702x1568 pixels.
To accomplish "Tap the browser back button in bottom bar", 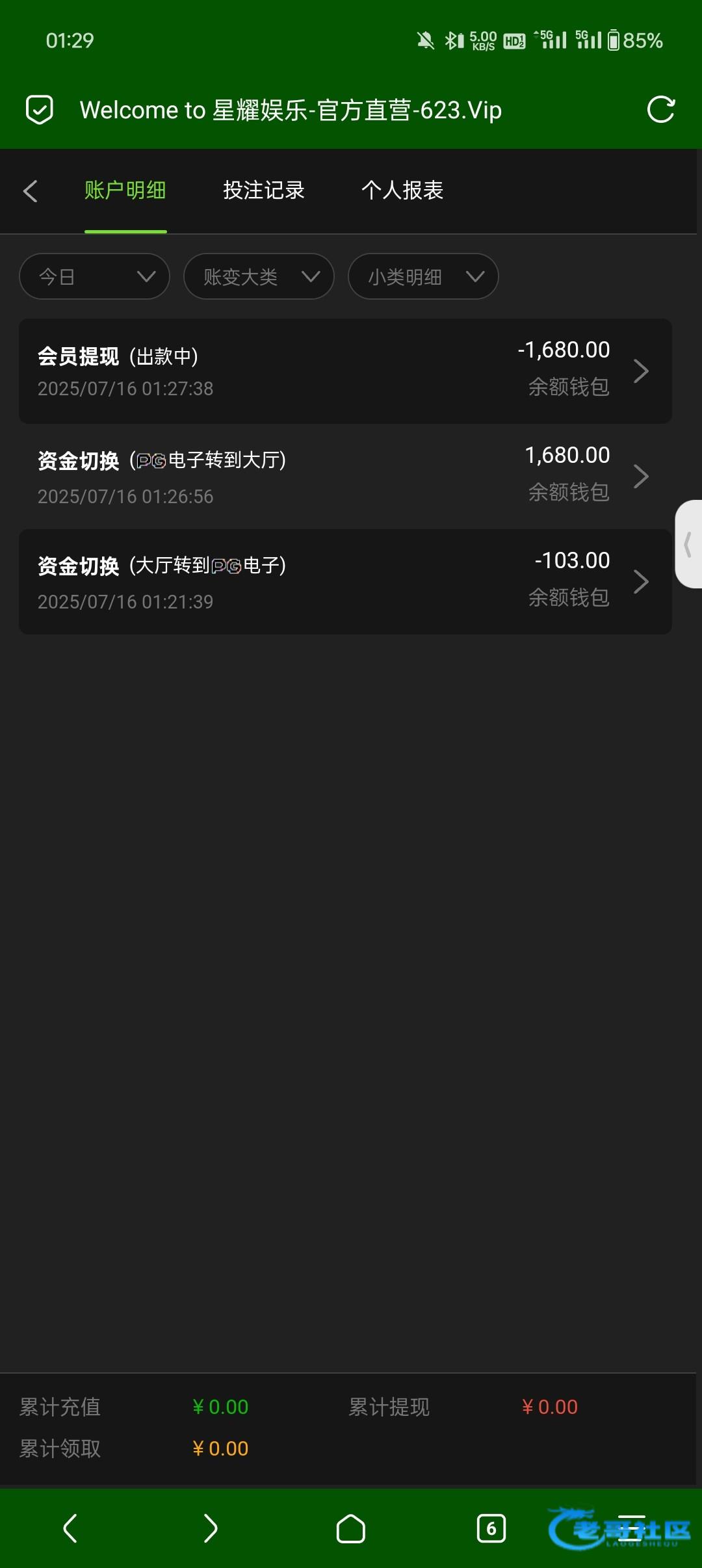I will click(70, 1528).
